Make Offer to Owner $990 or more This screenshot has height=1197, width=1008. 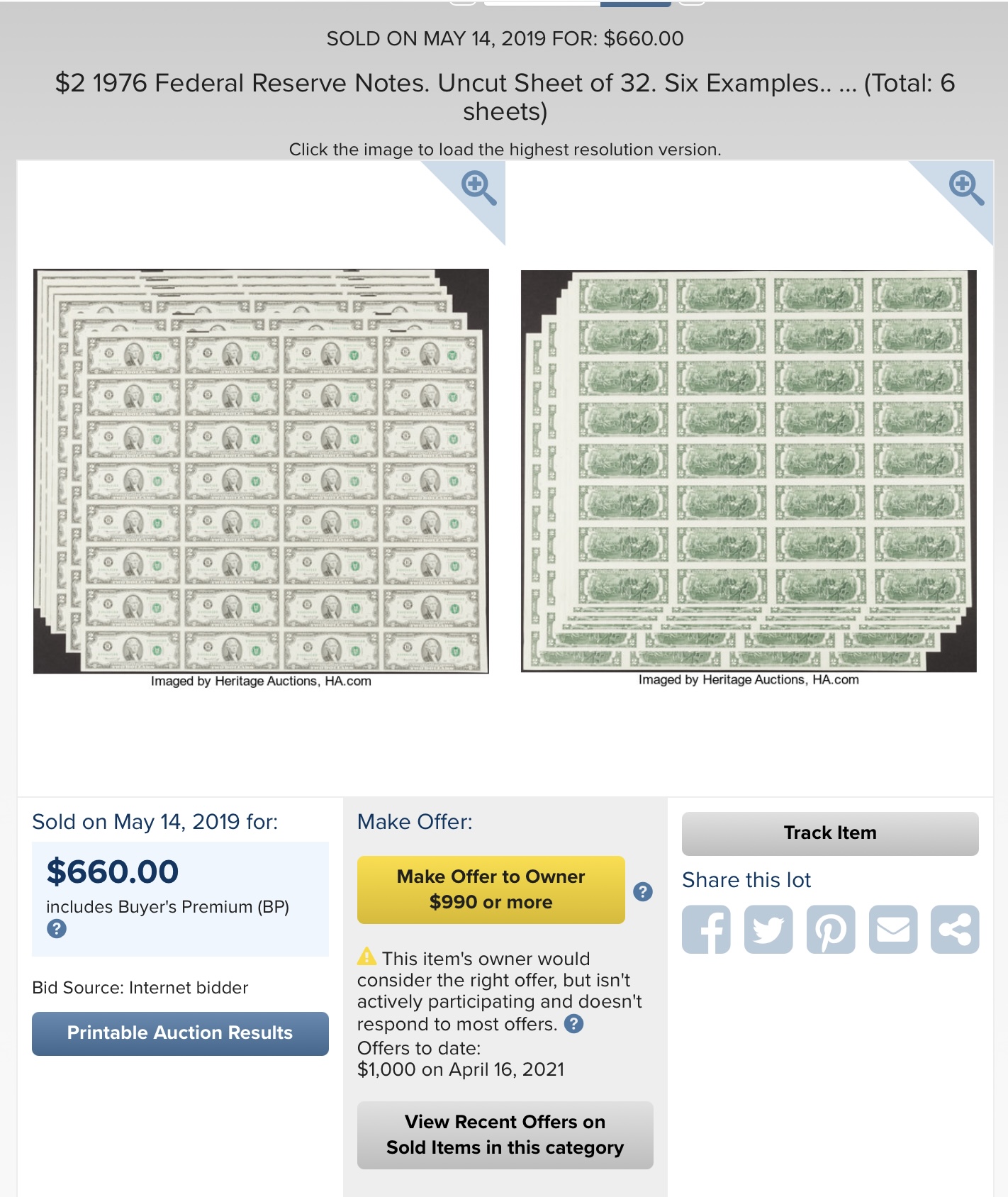coord(491,889)
